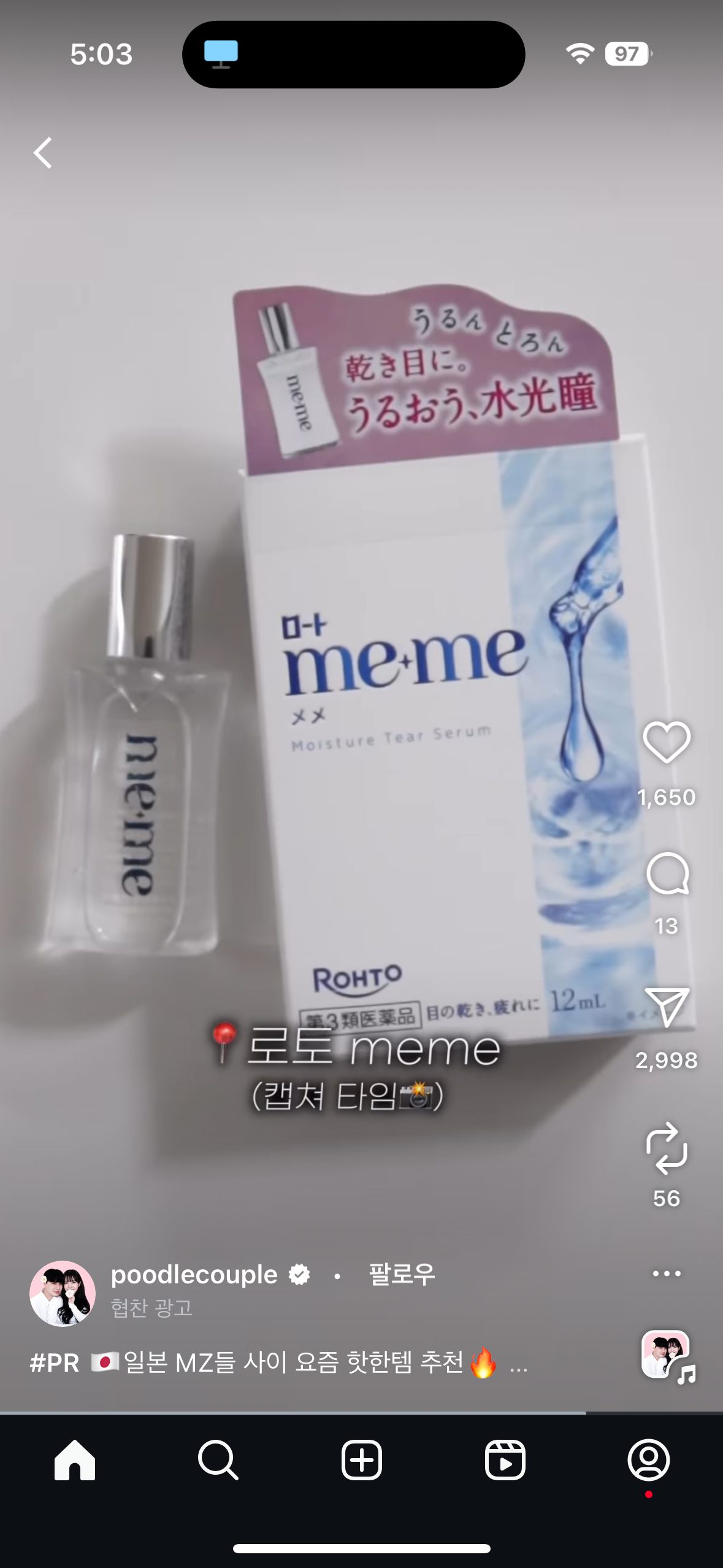
Task: Open poodlecouple's profile picture
Action: coord(63,1294)
